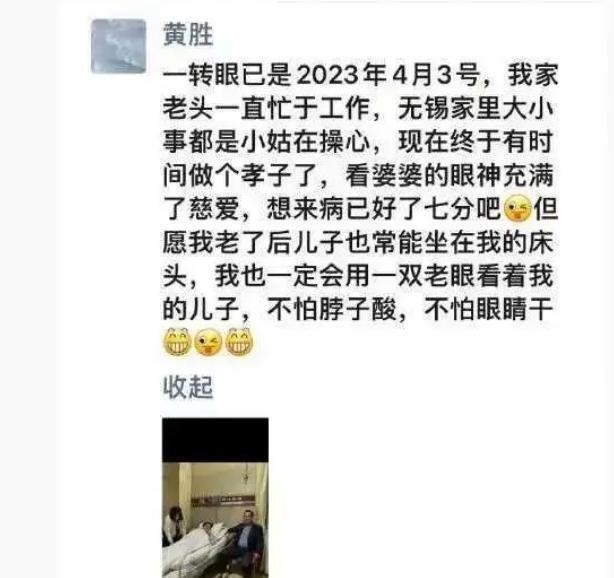614x578 pixels.
Task: Open 黄胜's profile avatar
Action: point(119,45)
